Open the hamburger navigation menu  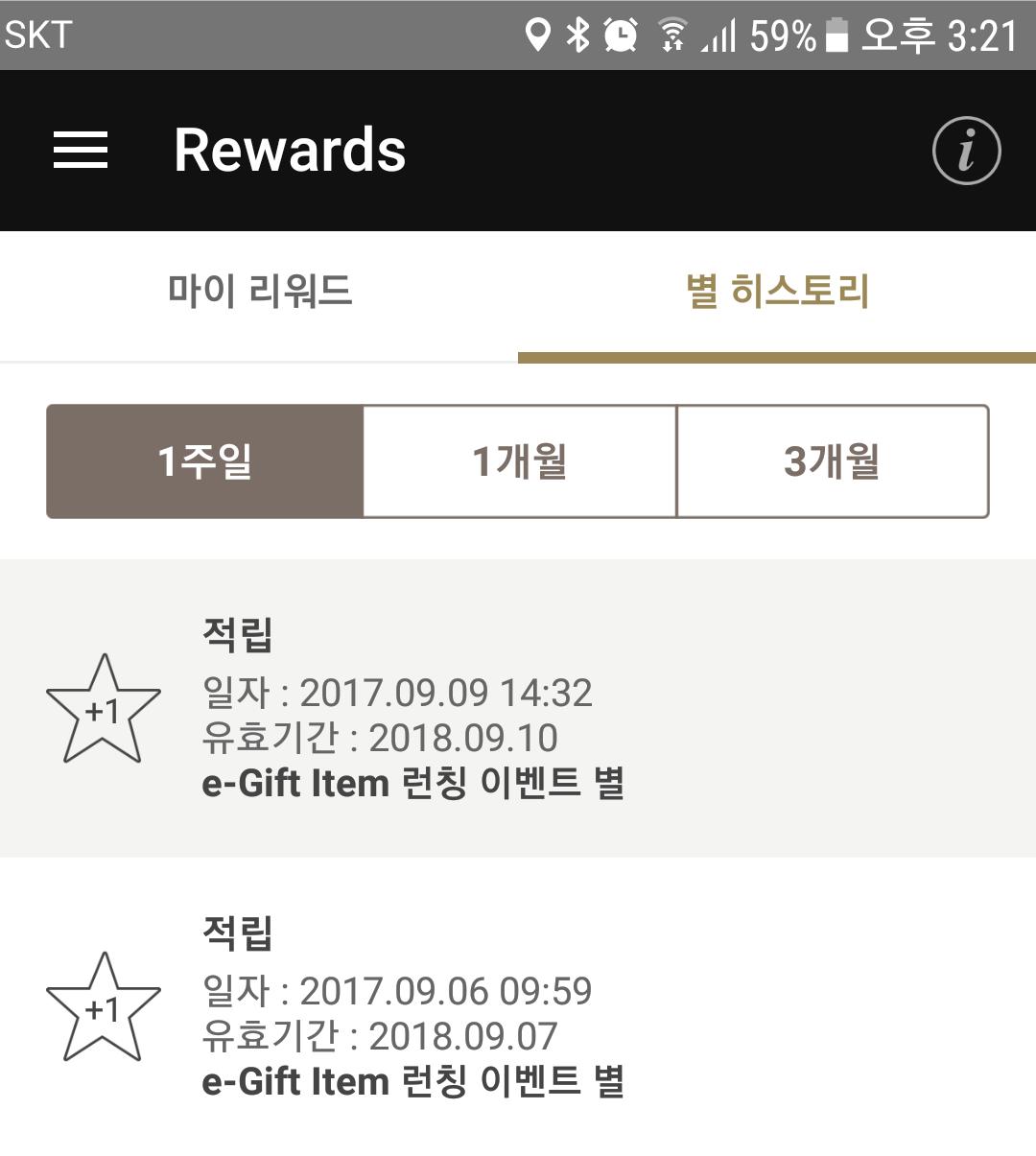[x=81, y=151]
